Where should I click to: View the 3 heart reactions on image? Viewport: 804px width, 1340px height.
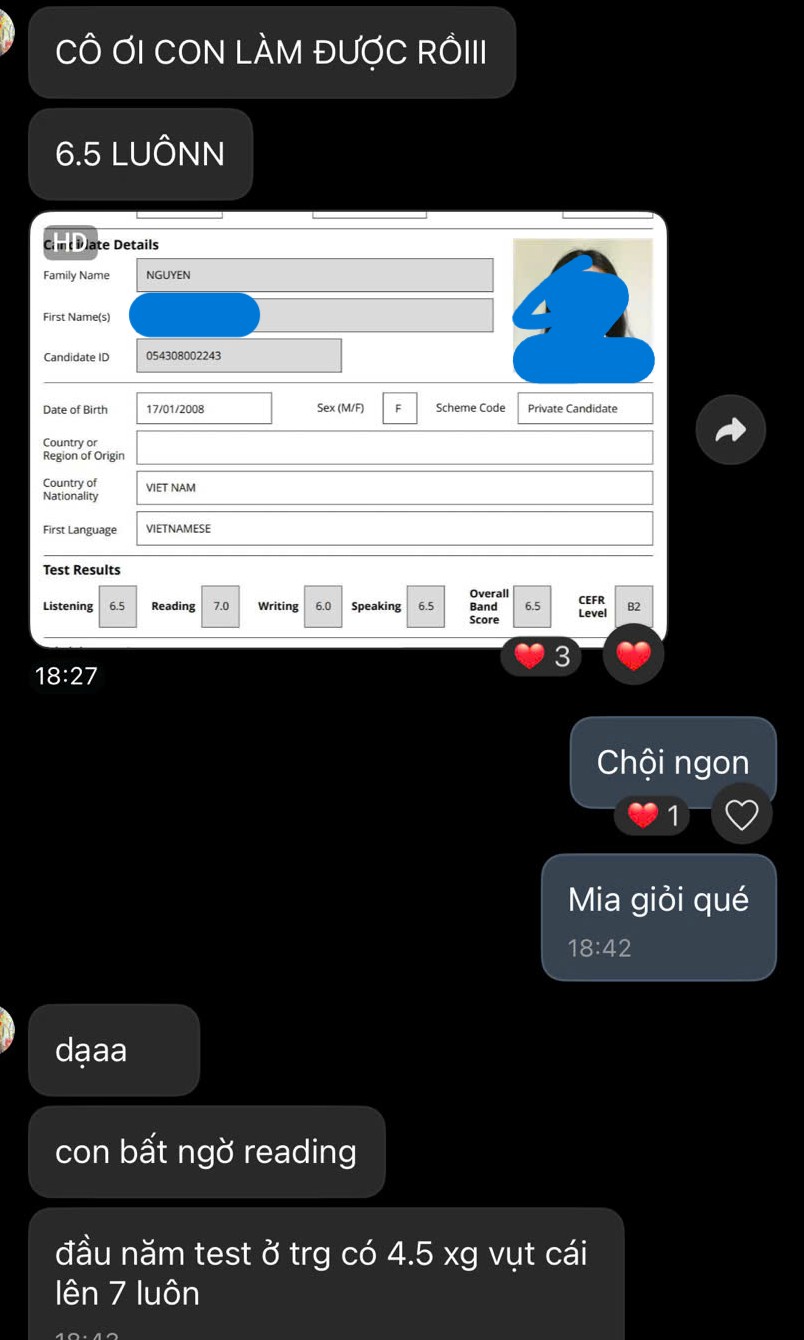pos(541,657)
